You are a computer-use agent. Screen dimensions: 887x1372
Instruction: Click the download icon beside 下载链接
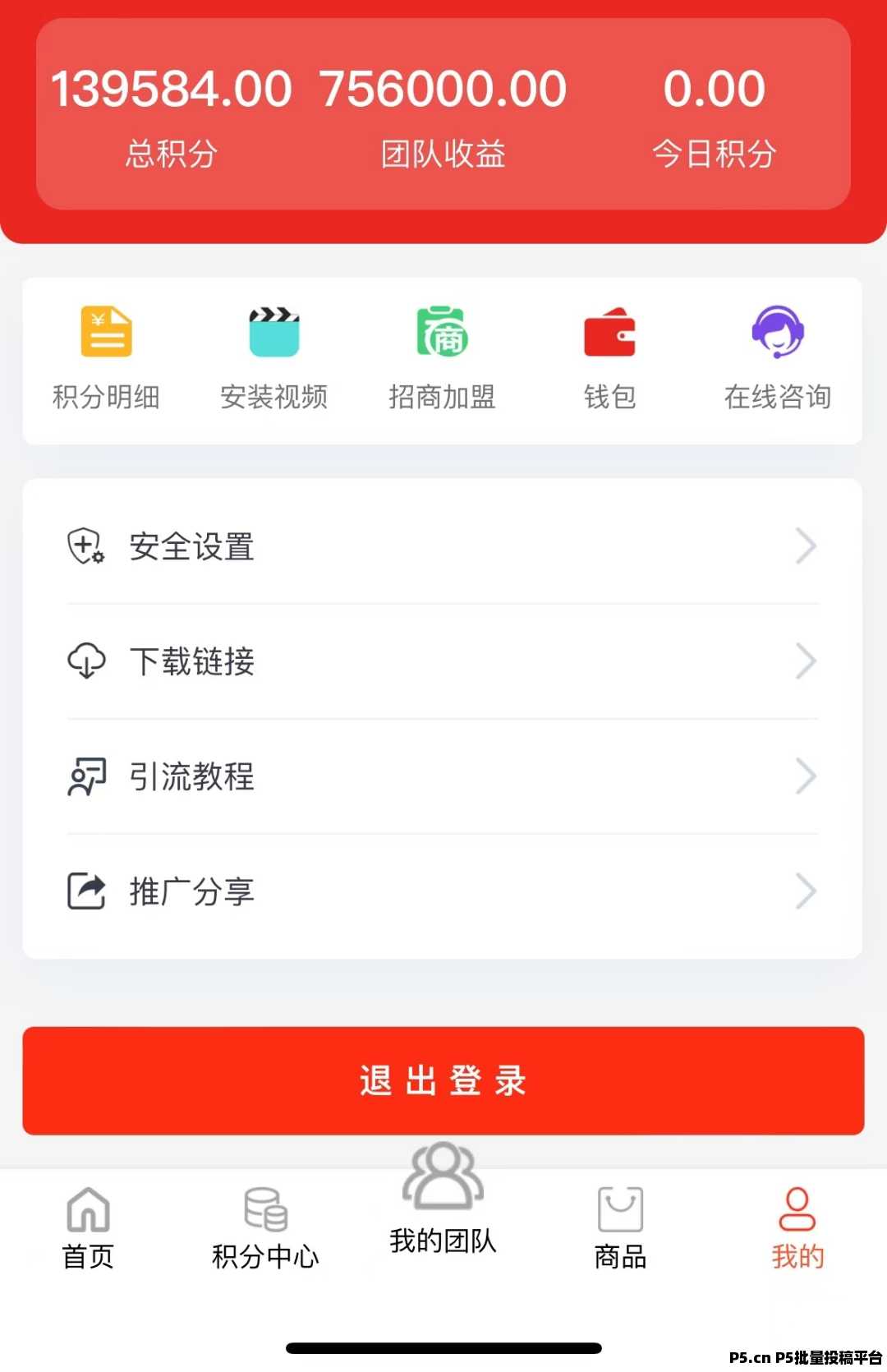coord(85,661)
